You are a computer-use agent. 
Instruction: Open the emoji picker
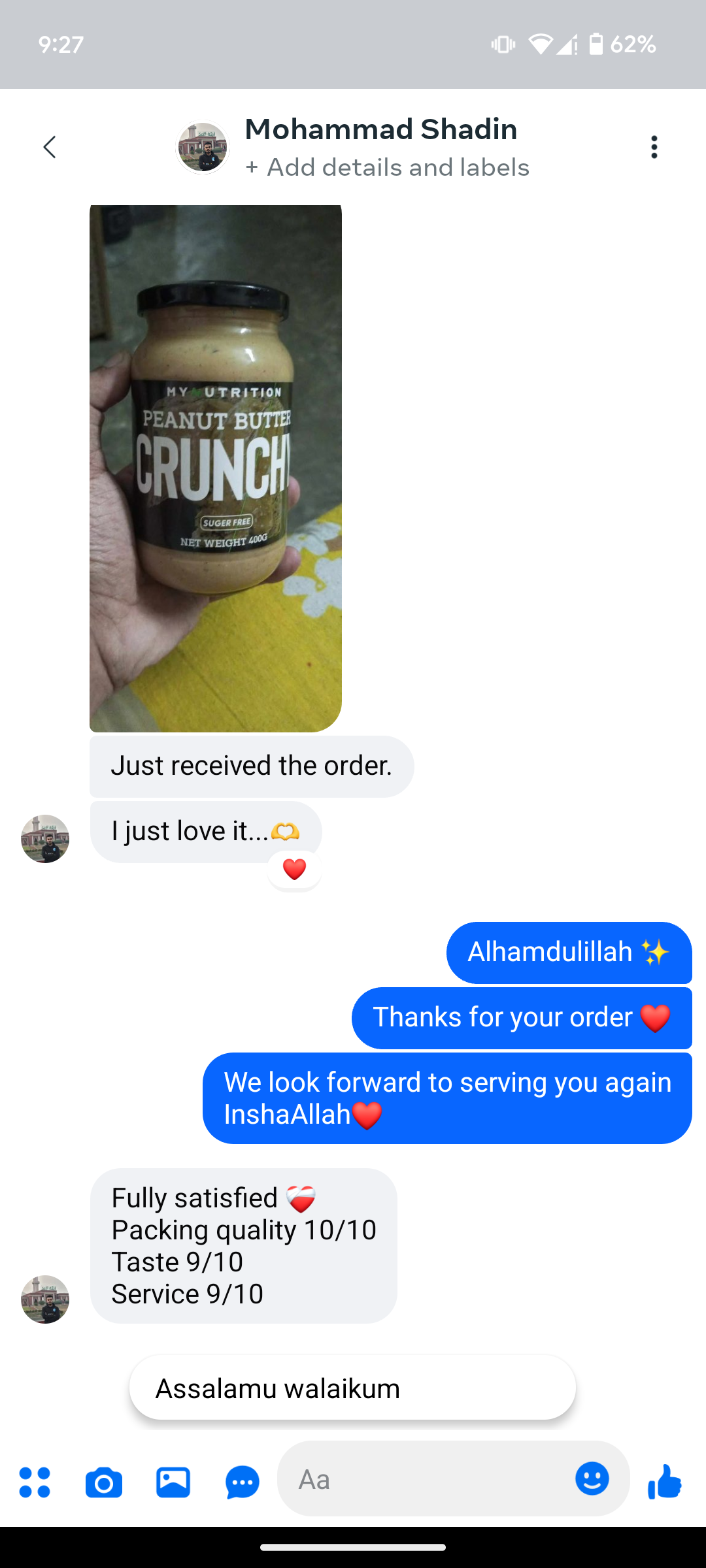tap(592, 1478)
